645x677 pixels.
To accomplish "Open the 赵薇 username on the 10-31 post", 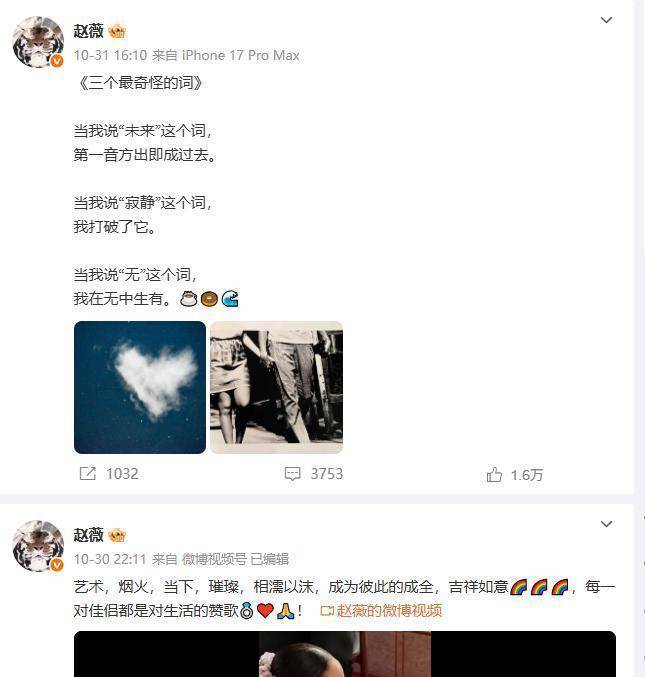I will point(88,30).
